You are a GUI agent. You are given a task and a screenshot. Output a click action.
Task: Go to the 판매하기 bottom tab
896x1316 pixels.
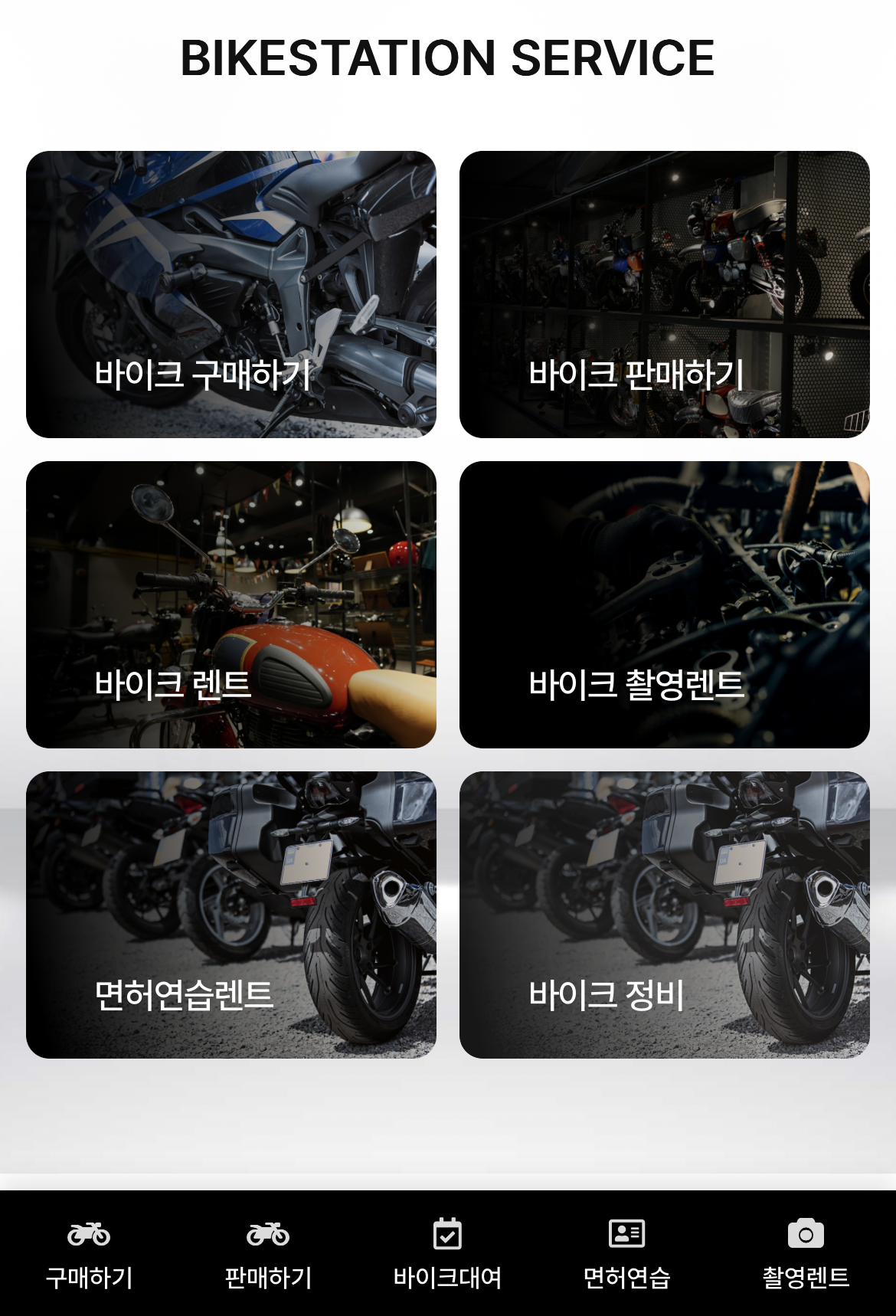(268, 1253)
